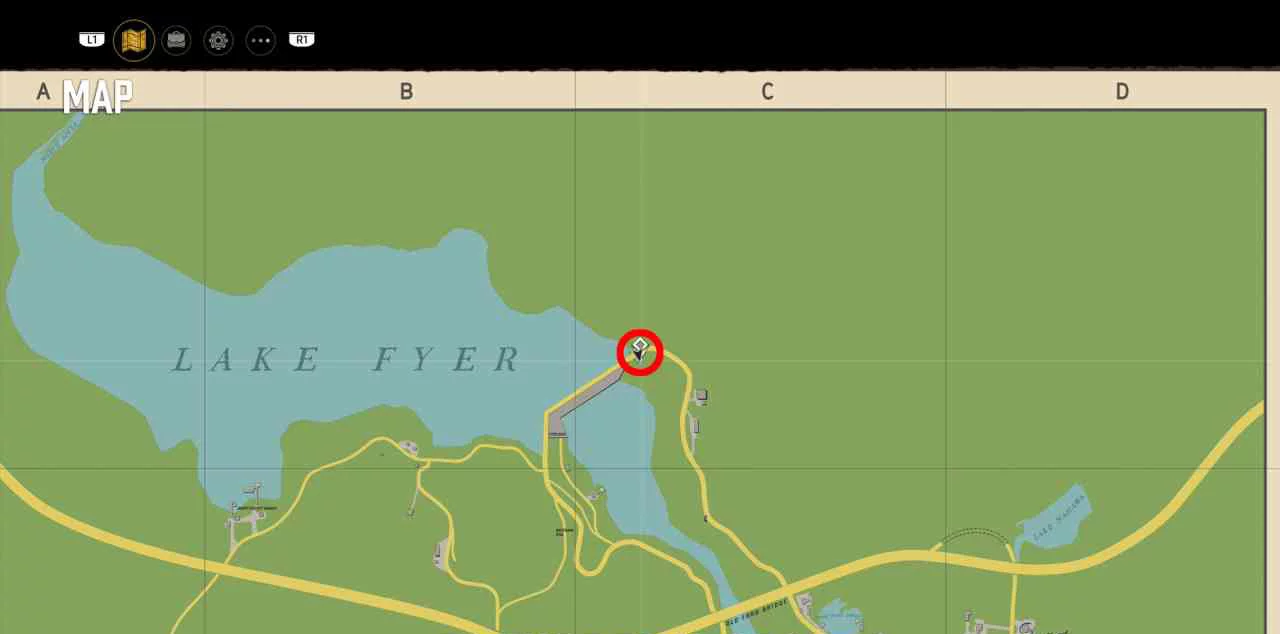1280x634 pixels.
Task: Open the more options dots tab
Action: [261, 40]
